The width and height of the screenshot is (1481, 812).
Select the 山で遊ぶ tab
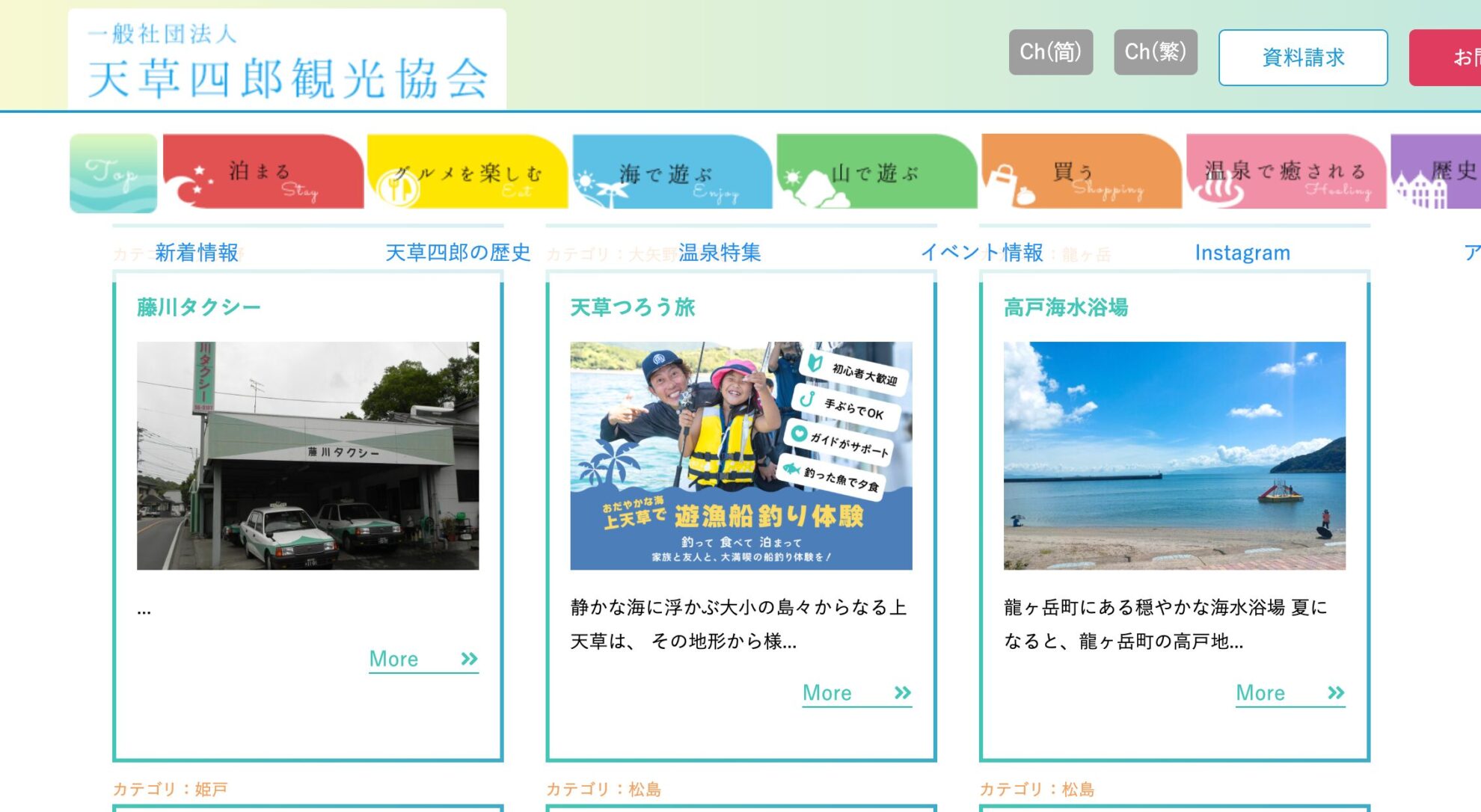tap(876, 172)
